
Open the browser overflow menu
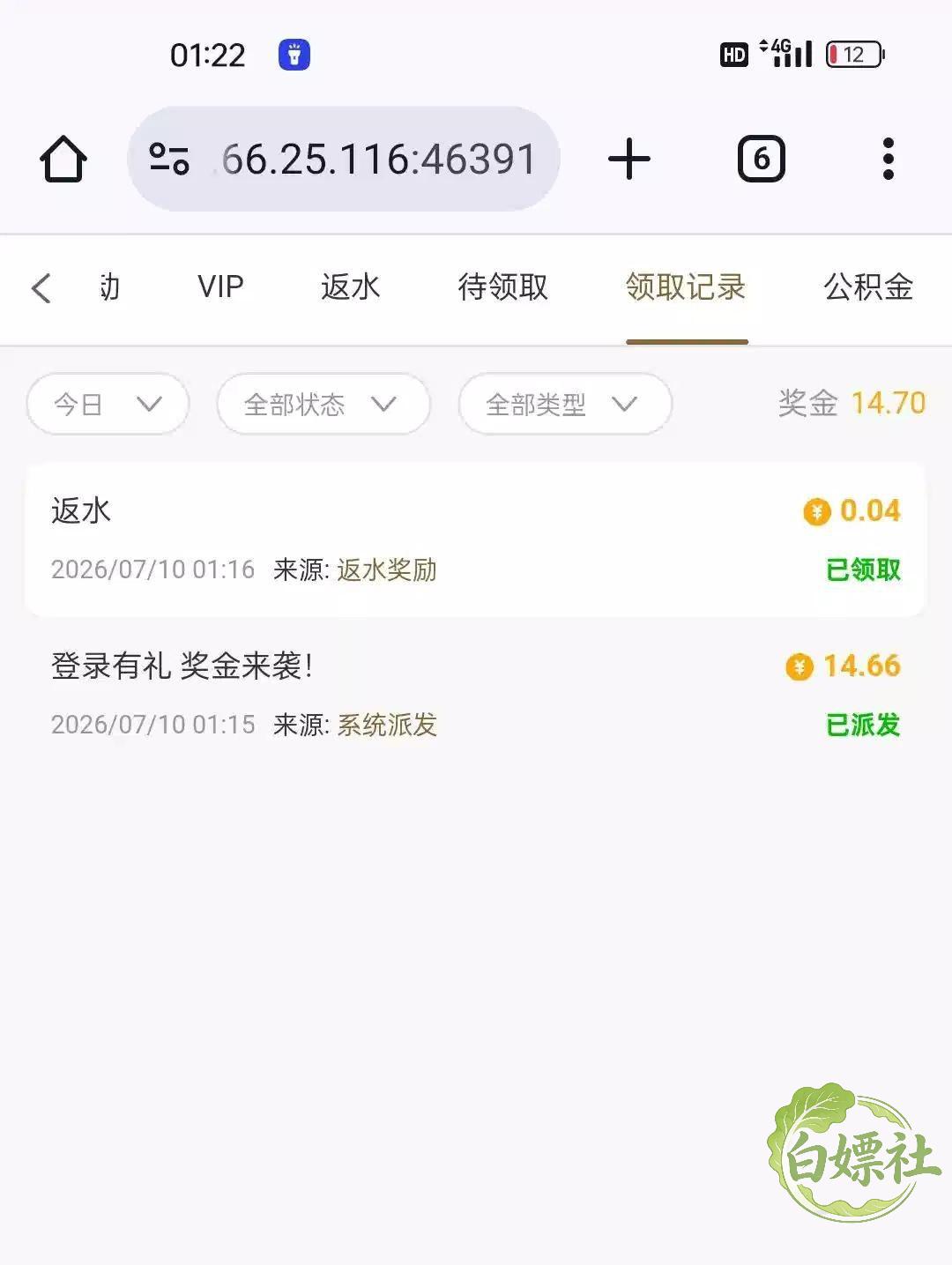pos(889,160)
